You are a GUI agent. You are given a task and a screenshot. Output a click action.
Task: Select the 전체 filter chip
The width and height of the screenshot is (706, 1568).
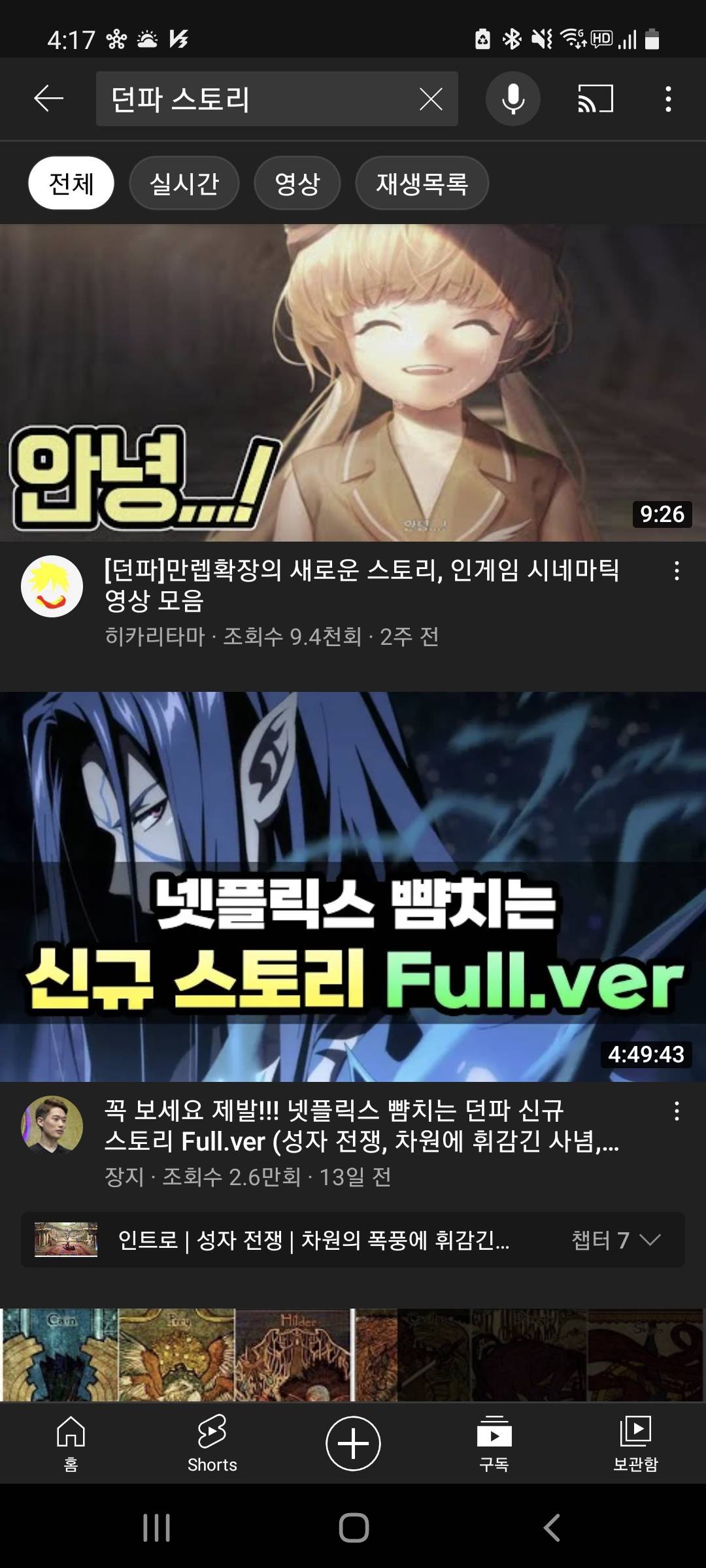pyautogui.click(x=71, y=183)
